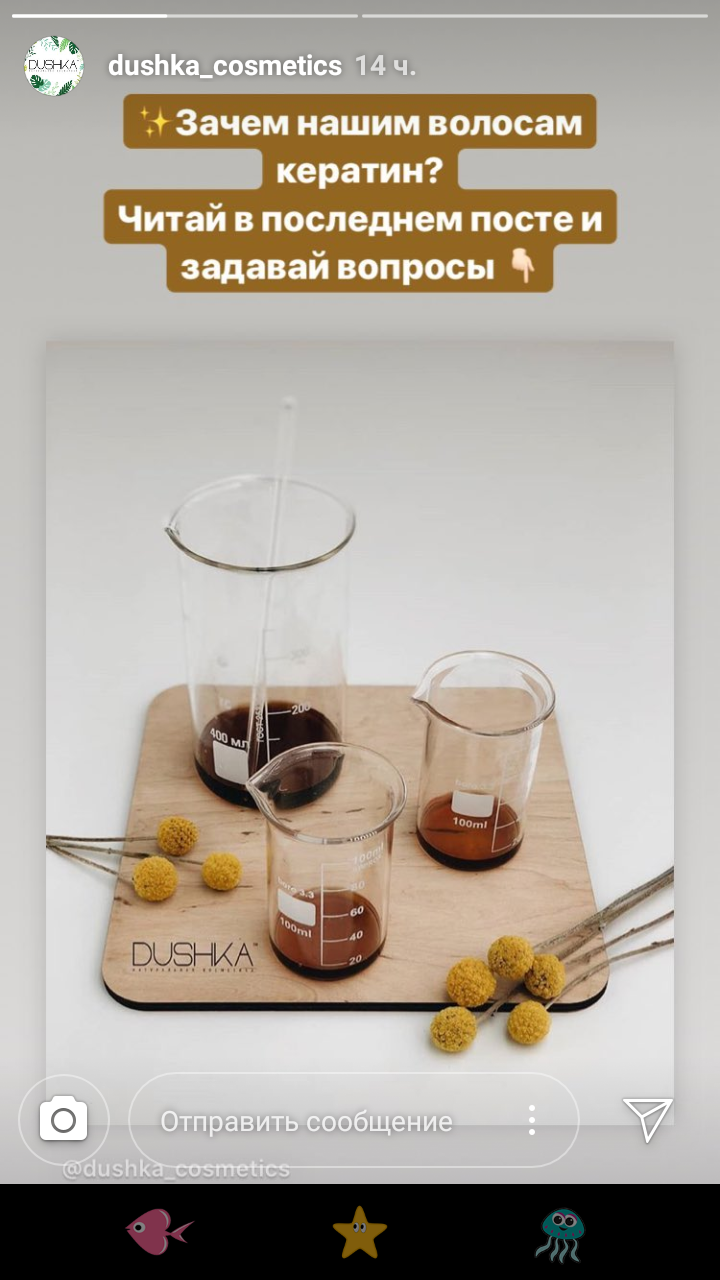Open the three-dot story options menu
The image size is (720, 1280).
[532, 1120]
